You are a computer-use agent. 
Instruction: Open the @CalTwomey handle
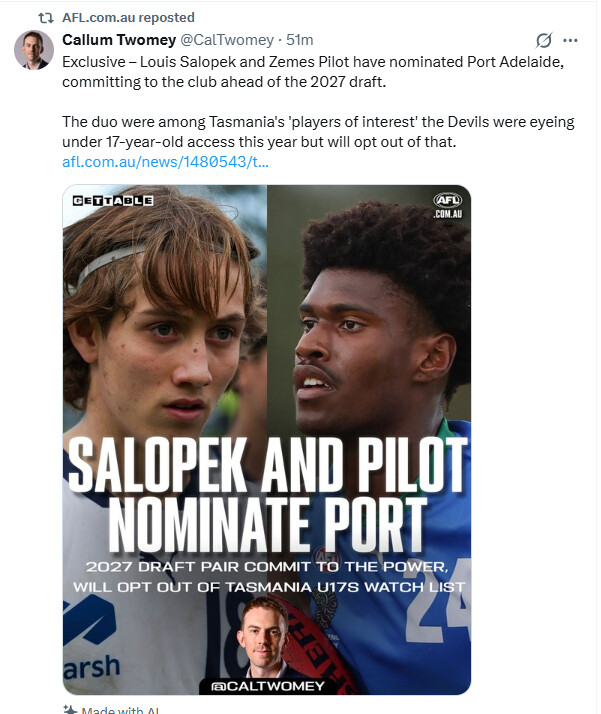[x=227, y=40]
